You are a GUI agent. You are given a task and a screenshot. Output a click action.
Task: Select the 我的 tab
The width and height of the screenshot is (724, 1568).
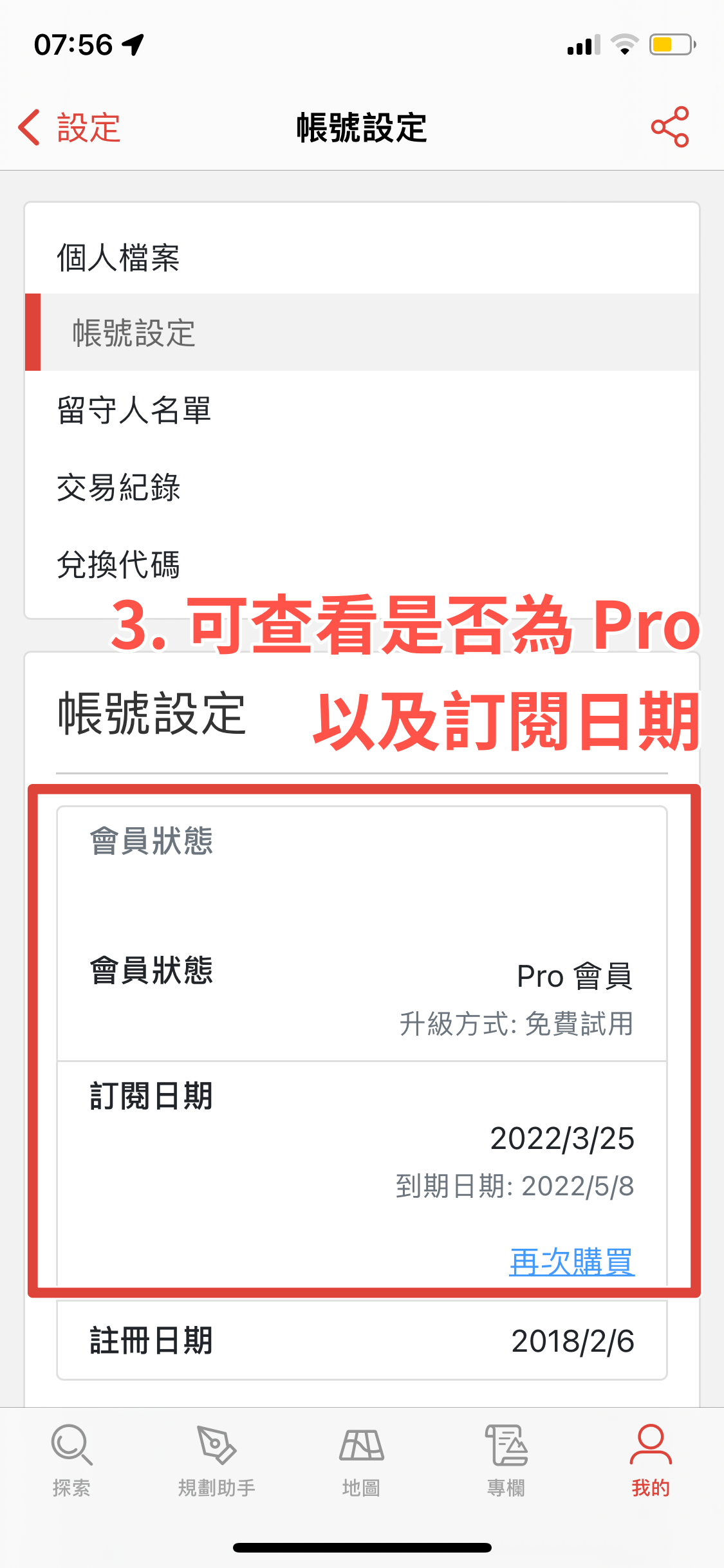651,1460
